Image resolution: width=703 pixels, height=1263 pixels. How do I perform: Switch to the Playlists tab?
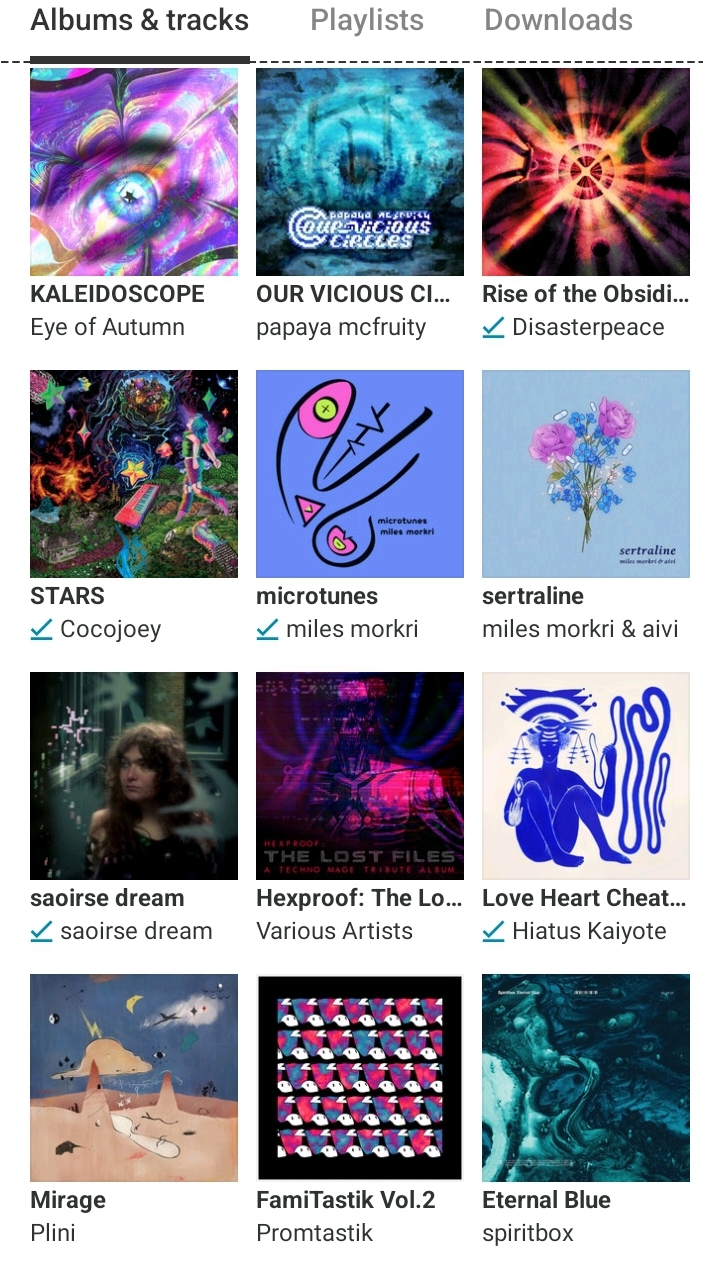(367, 20)
